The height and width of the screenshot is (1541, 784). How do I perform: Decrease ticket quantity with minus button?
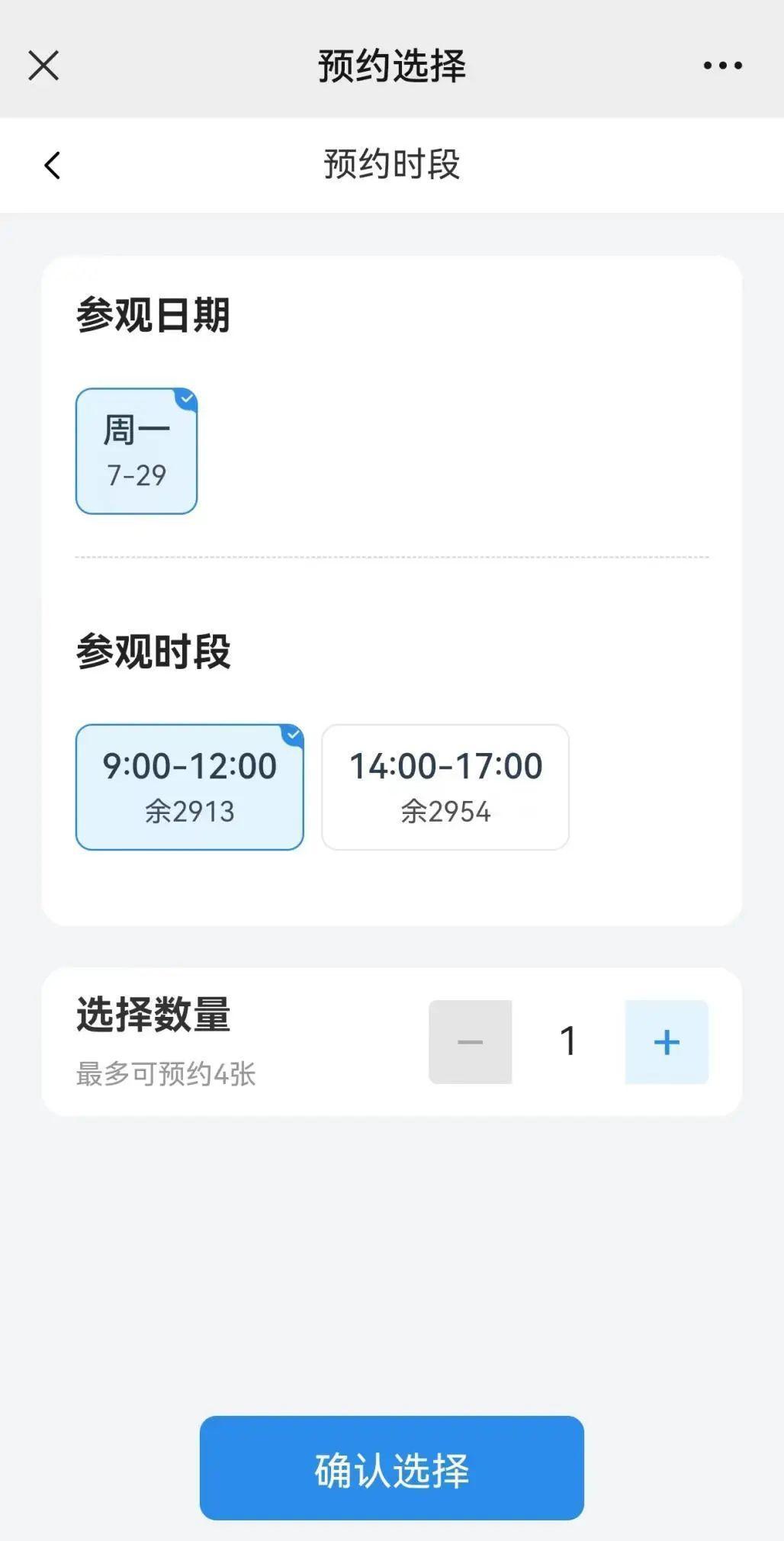click(x=470, y=1041)
